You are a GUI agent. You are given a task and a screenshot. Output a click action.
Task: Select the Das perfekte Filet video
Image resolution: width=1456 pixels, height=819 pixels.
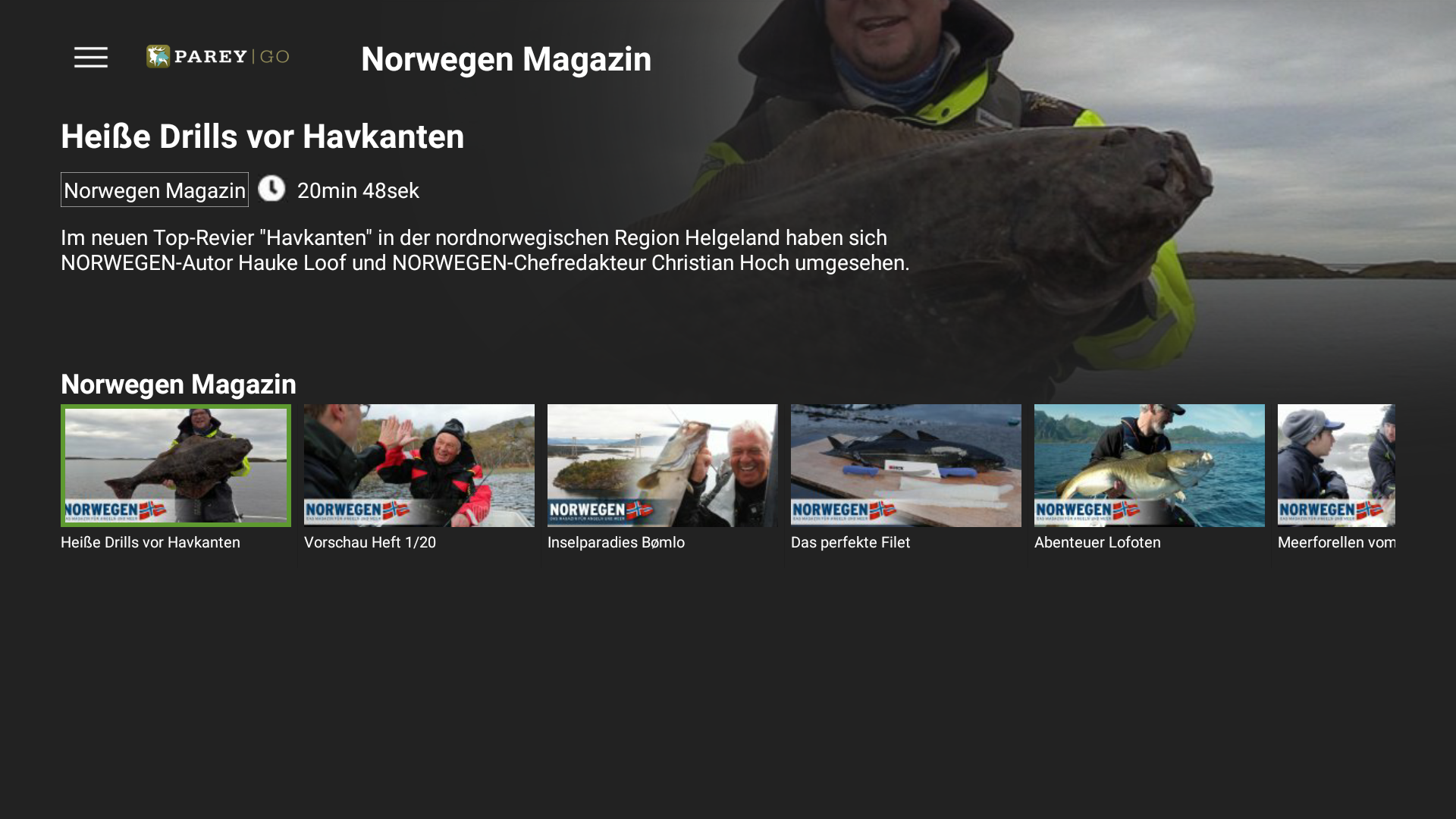pyautogui.click(x=906, y=466)
